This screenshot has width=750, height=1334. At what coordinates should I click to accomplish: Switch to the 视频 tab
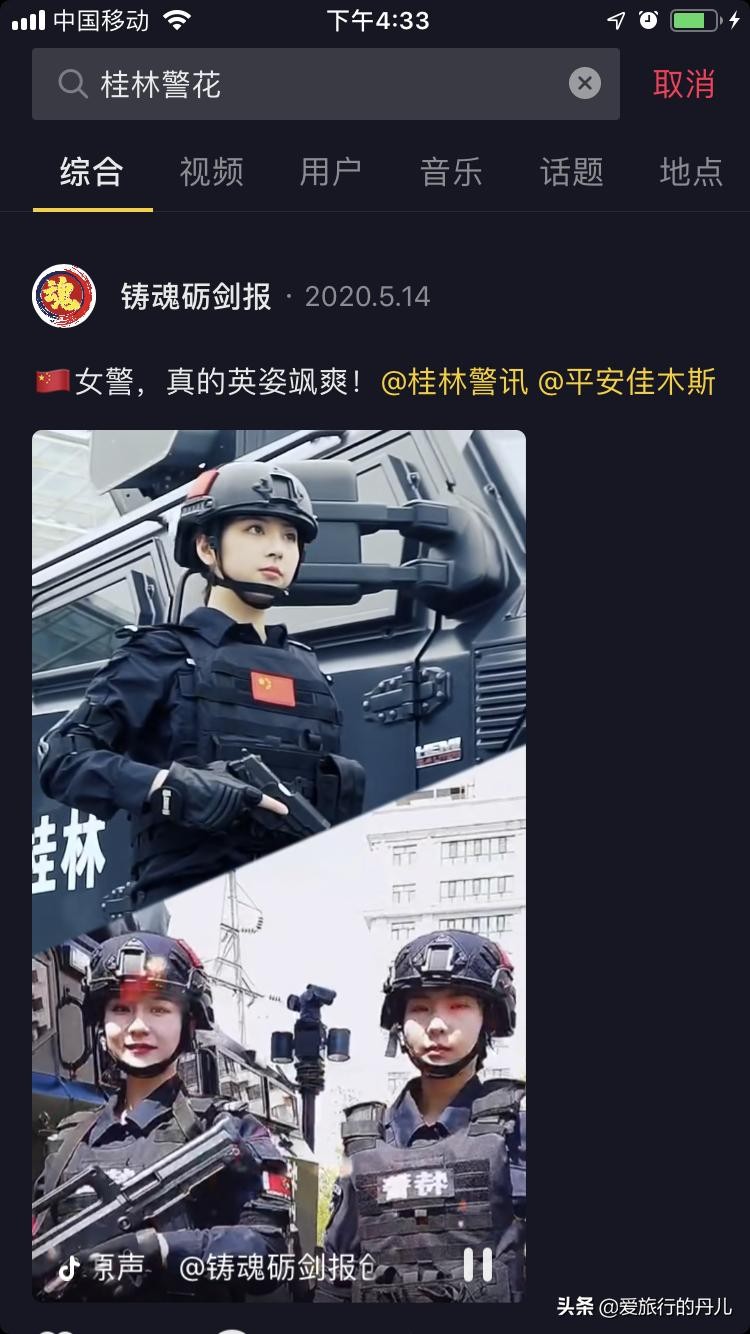pos(211,172)
